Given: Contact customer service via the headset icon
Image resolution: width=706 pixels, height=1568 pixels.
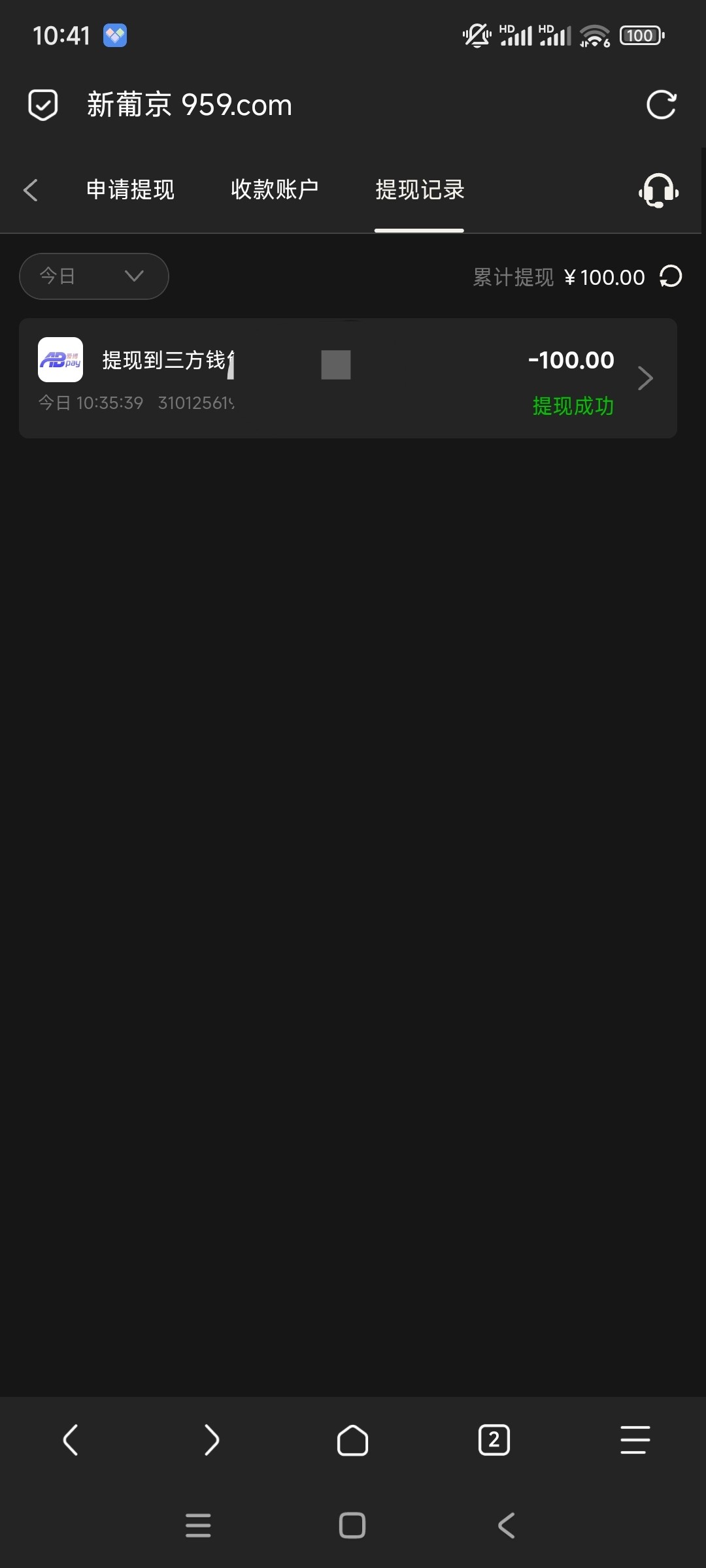Looking at the screenshot, I should coord(658,190).
